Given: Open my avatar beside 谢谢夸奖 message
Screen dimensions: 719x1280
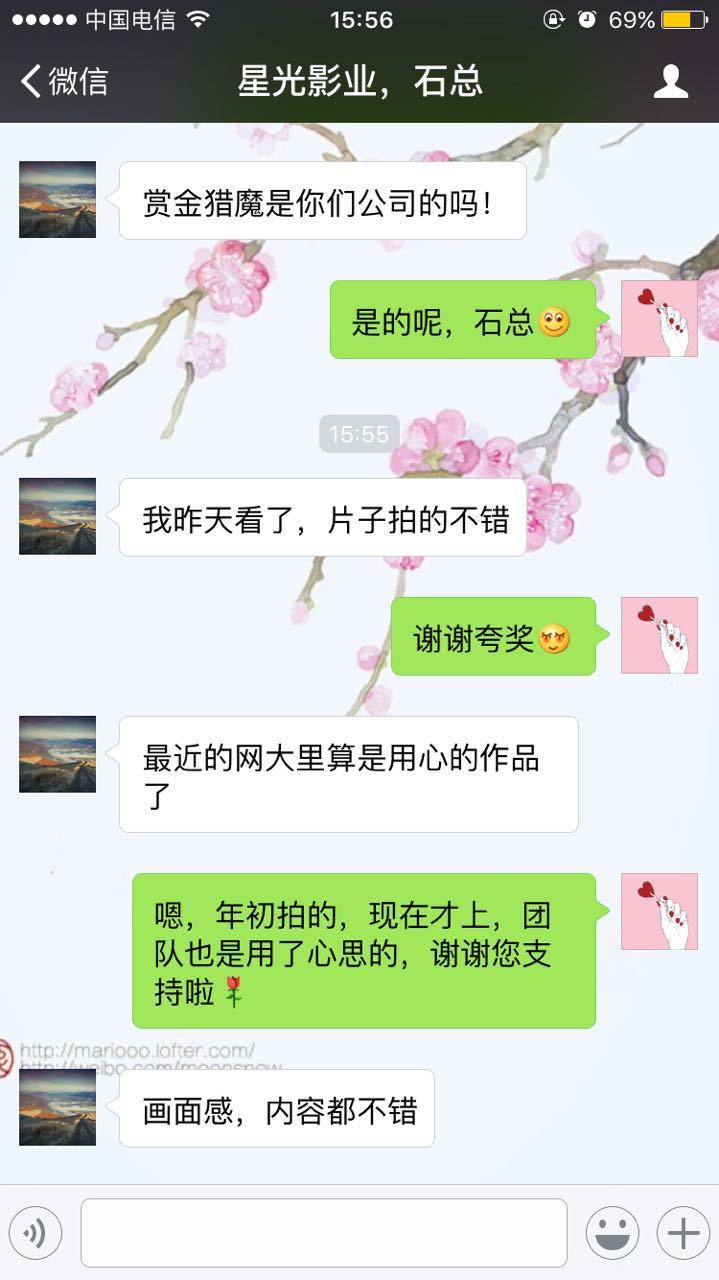Looking at the screenshot, I should 659,635.
